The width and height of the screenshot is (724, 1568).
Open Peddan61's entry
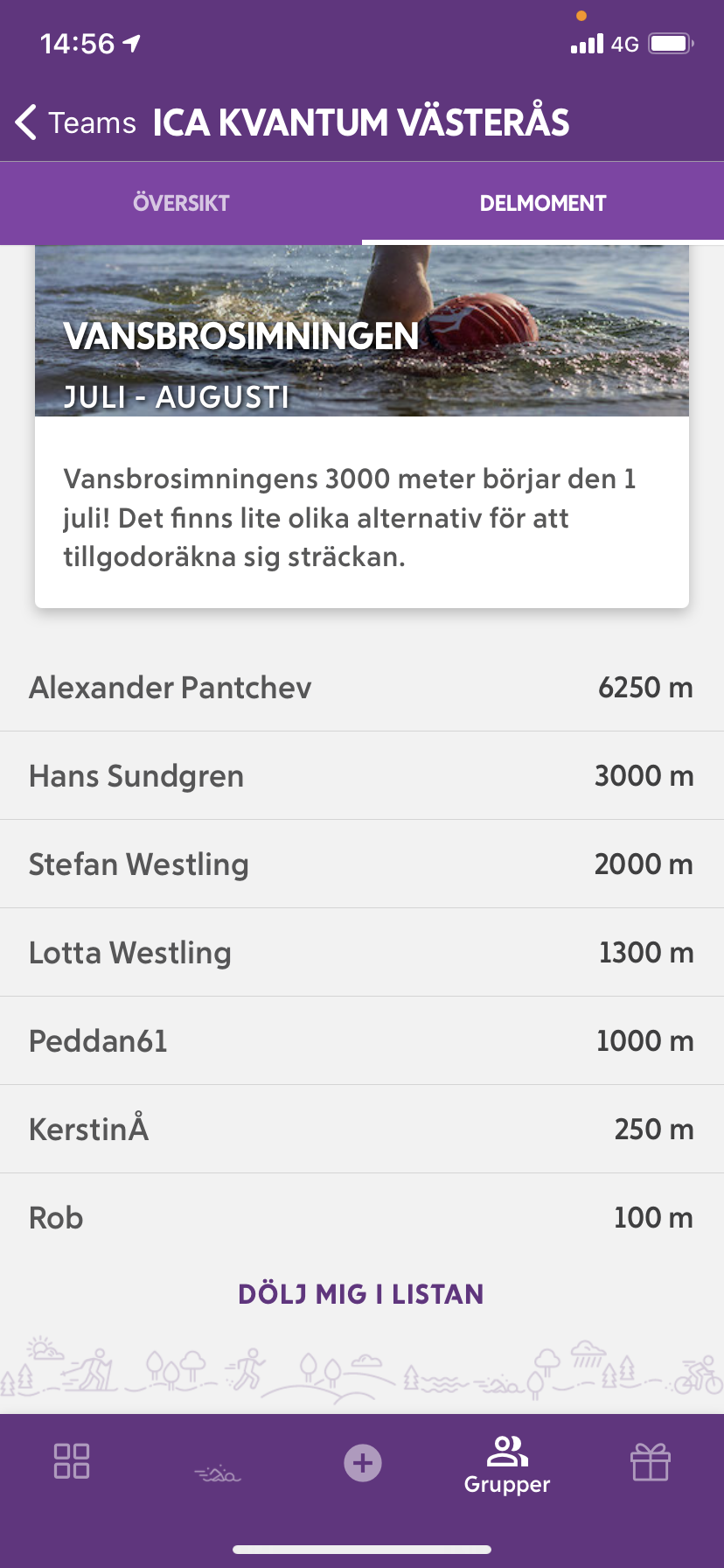click(x=362, y=1041)
